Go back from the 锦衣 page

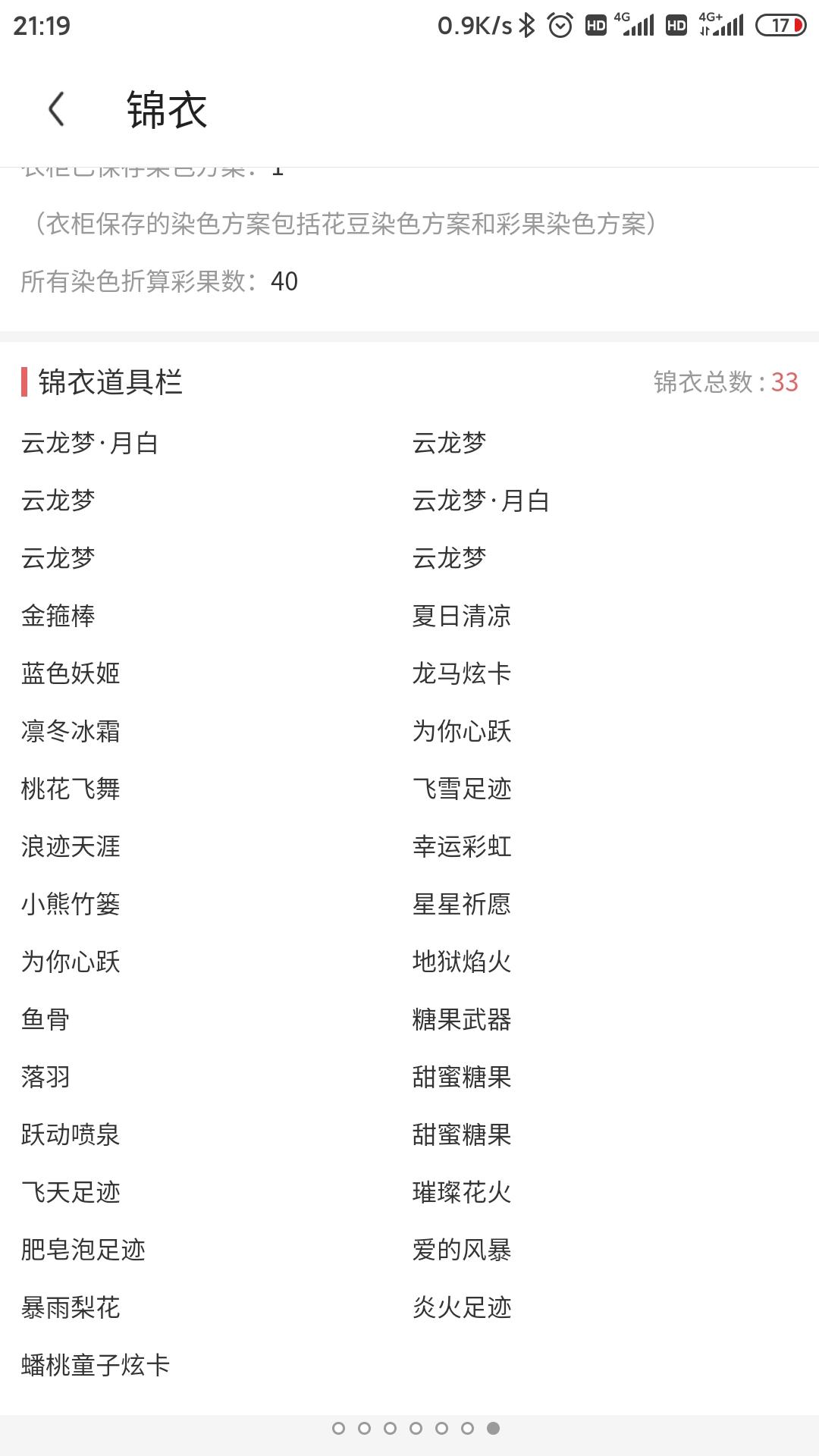(56, 109)
